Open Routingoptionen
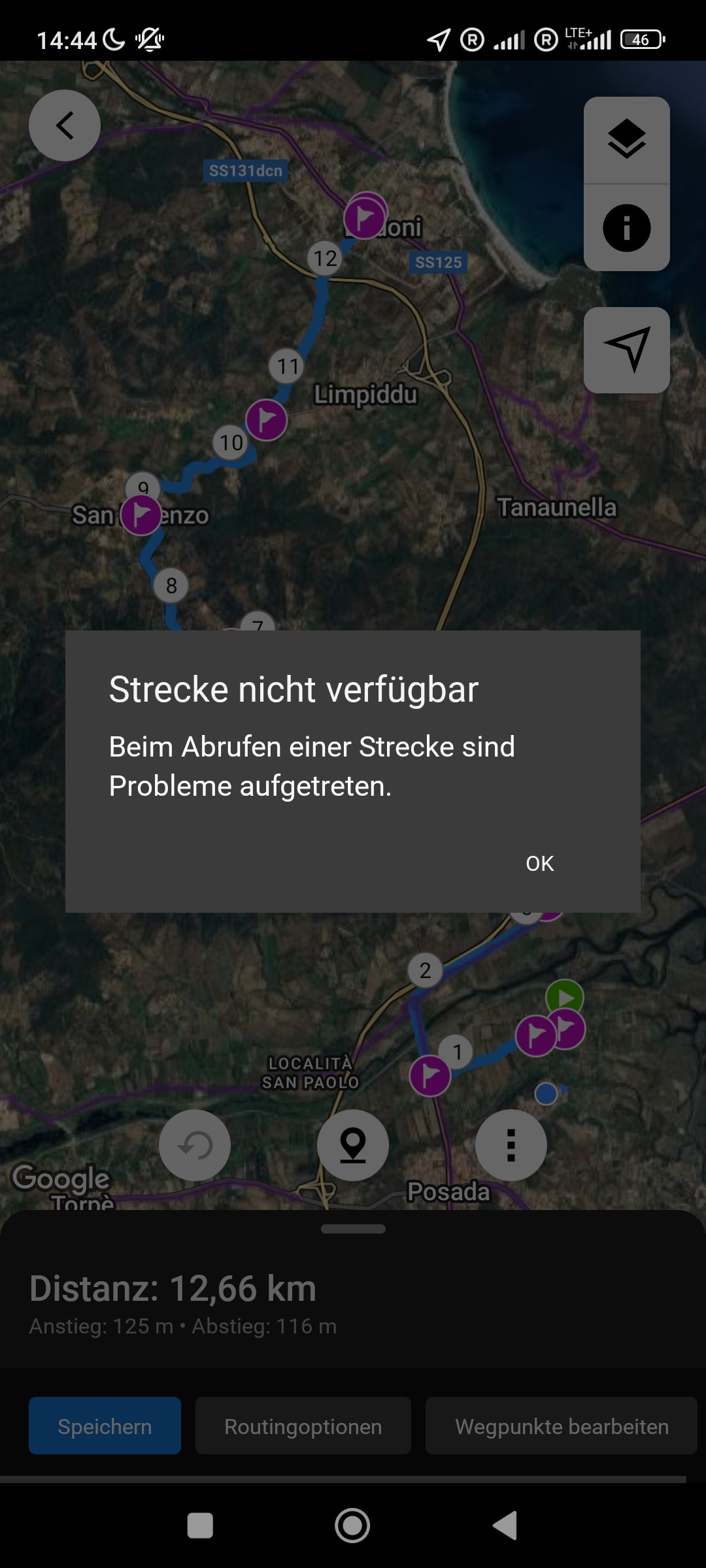The image size is (706, 1568). click(x=303, y=1426)
